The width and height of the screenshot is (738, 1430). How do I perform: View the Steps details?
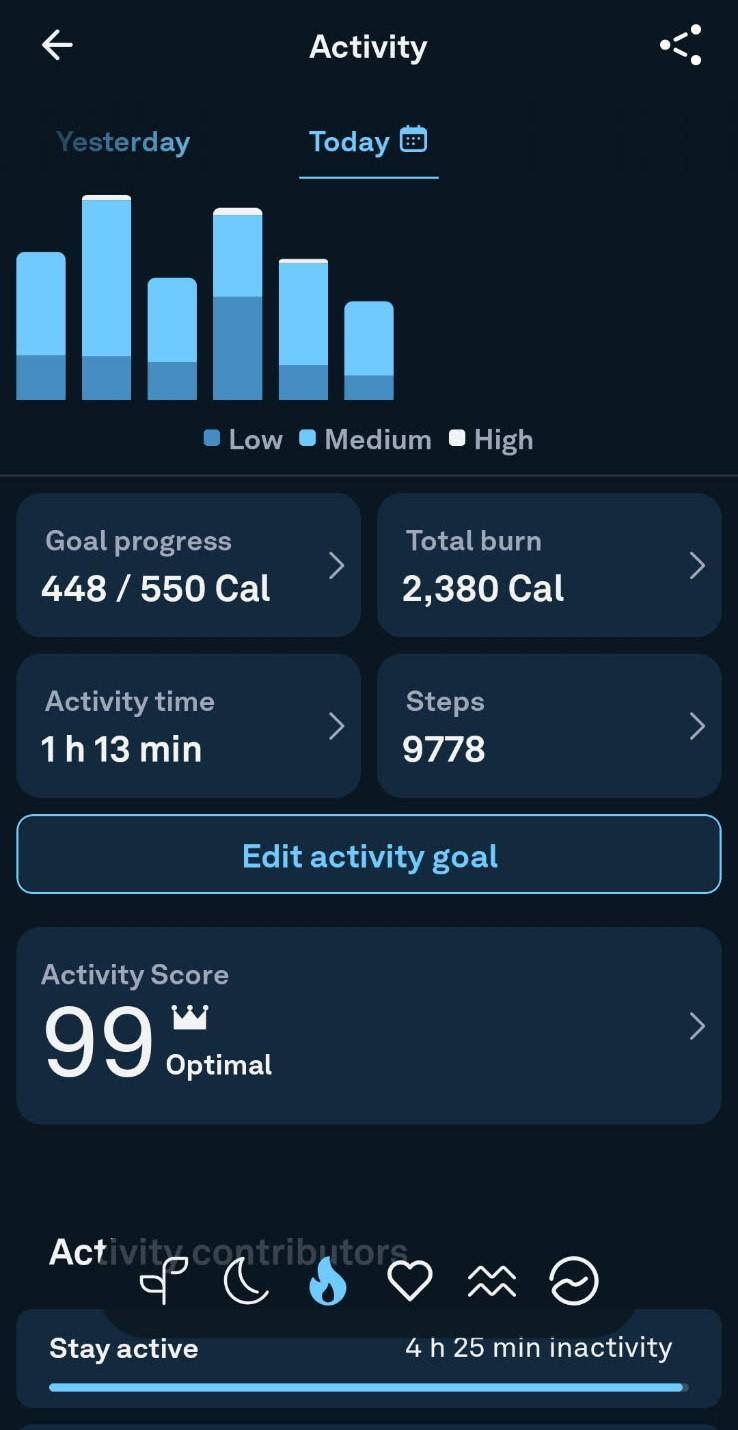(549, 726)
